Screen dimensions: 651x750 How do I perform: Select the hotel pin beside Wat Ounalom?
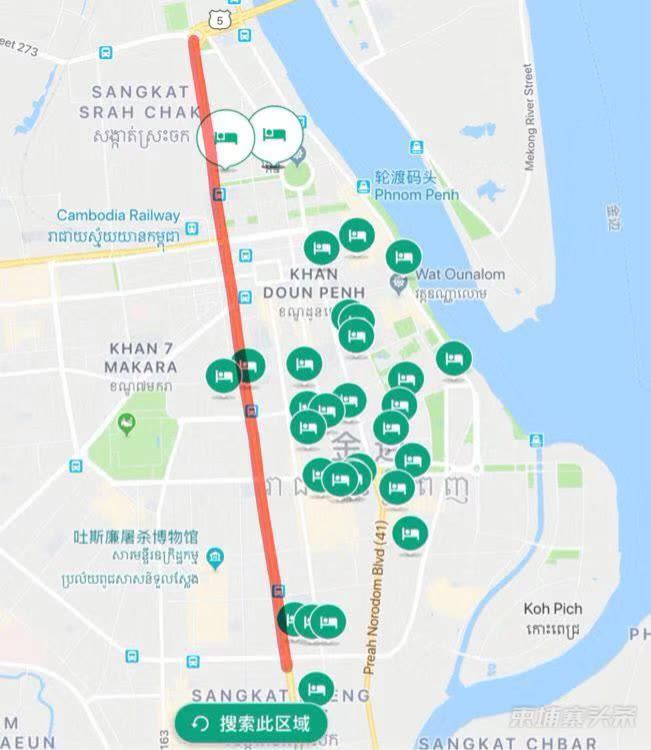point(403,257)
